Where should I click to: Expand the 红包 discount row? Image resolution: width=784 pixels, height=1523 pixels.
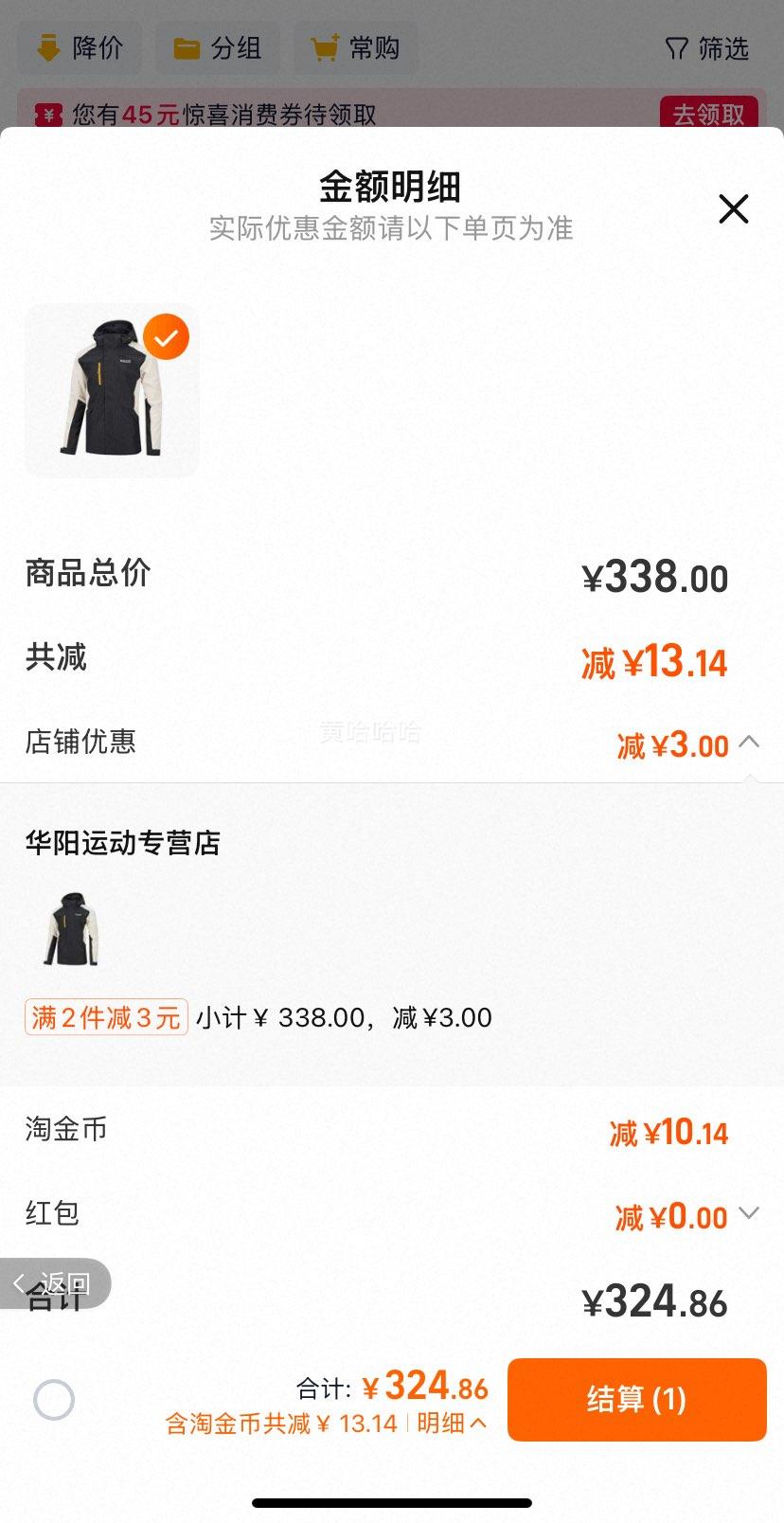coord(748,1213)
